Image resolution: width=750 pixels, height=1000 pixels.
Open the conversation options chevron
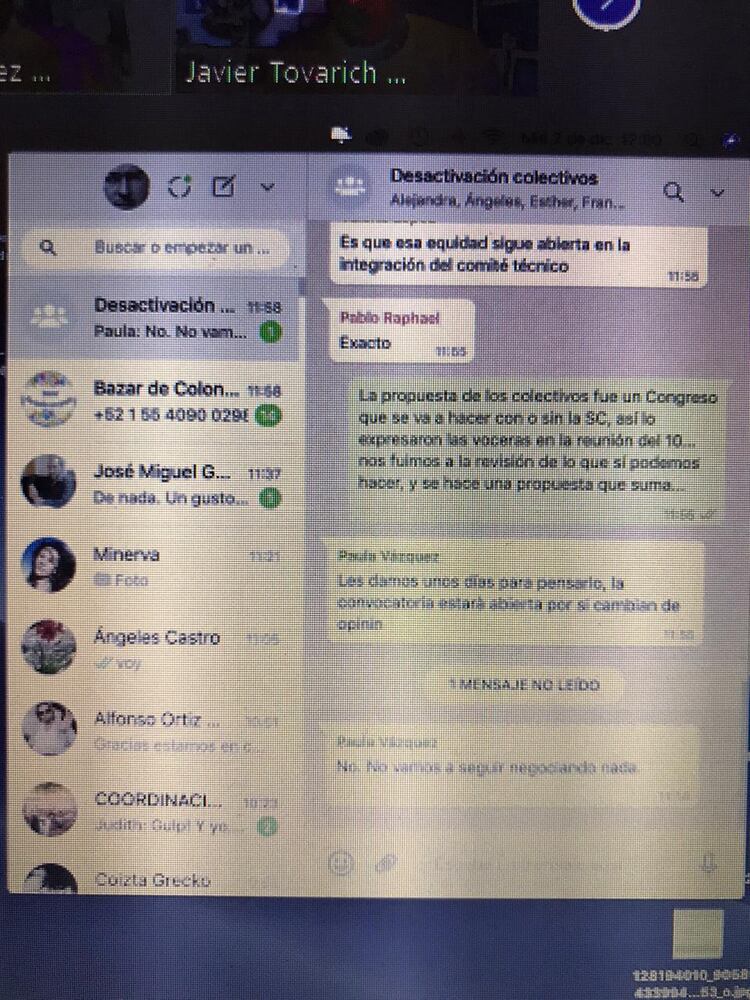click(x=717, y=192)
